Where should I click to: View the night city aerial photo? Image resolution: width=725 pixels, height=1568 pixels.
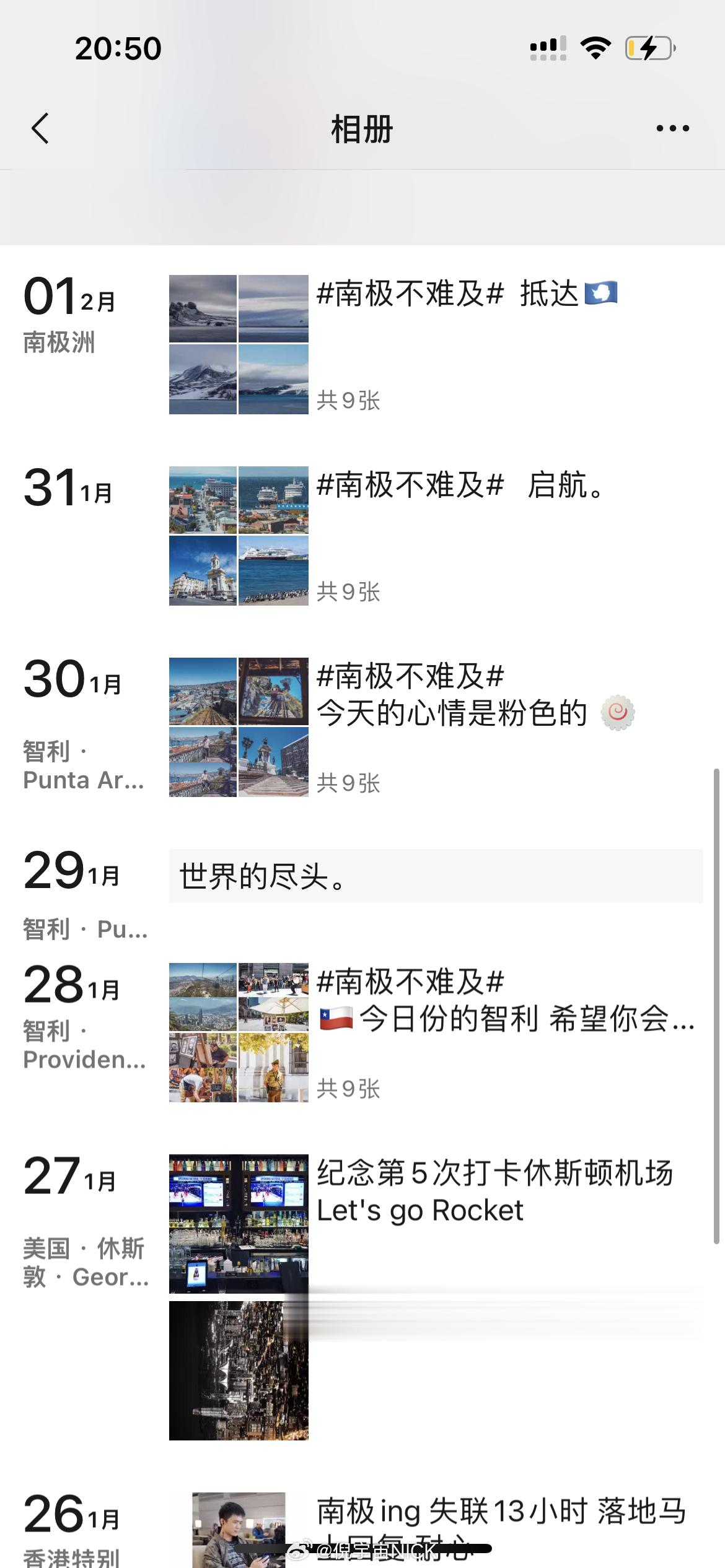pyautogui.click(x=239, y=1370)
